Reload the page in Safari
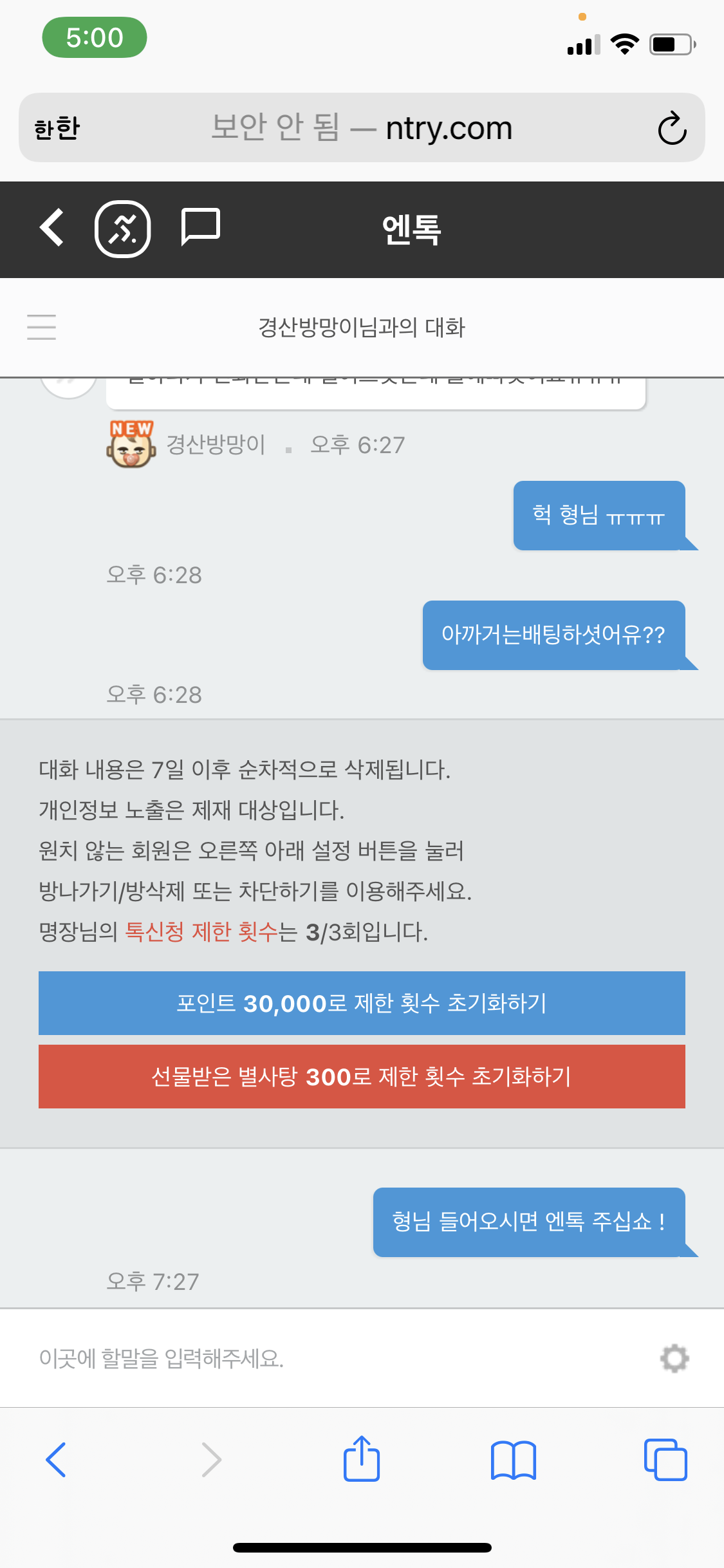Image resolution: width=724 pixels, height=1568 pixels. [672, 128]
